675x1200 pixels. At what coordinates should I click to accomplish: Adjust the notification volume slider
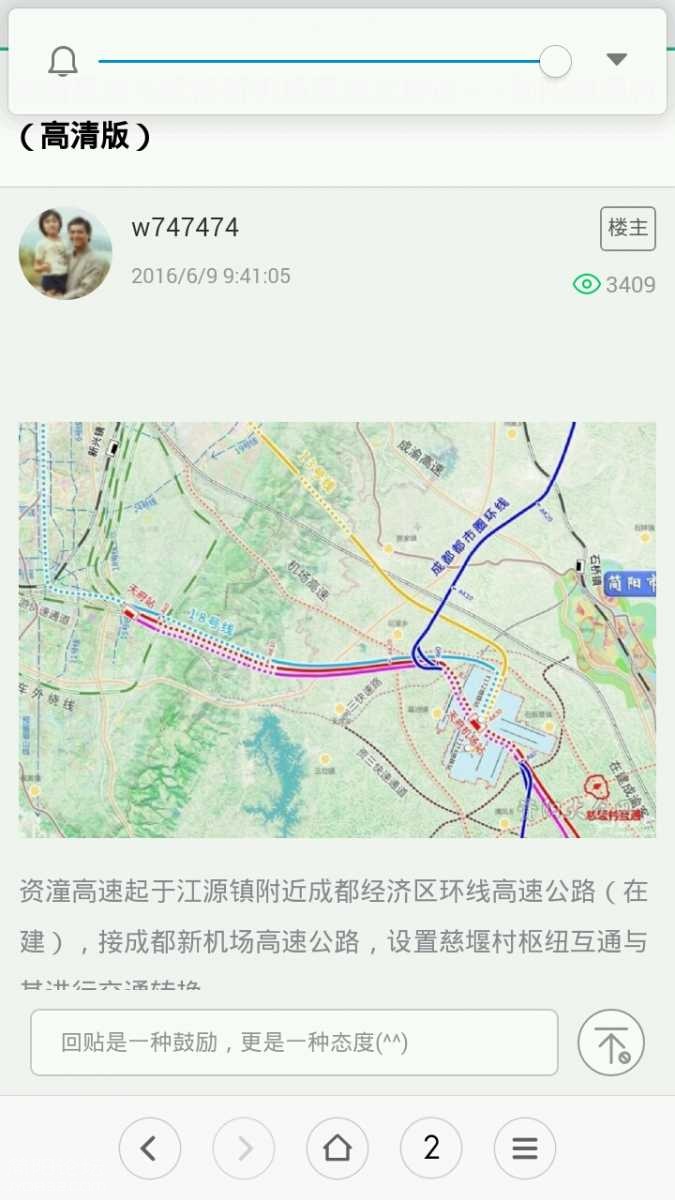tap(554, 62)
